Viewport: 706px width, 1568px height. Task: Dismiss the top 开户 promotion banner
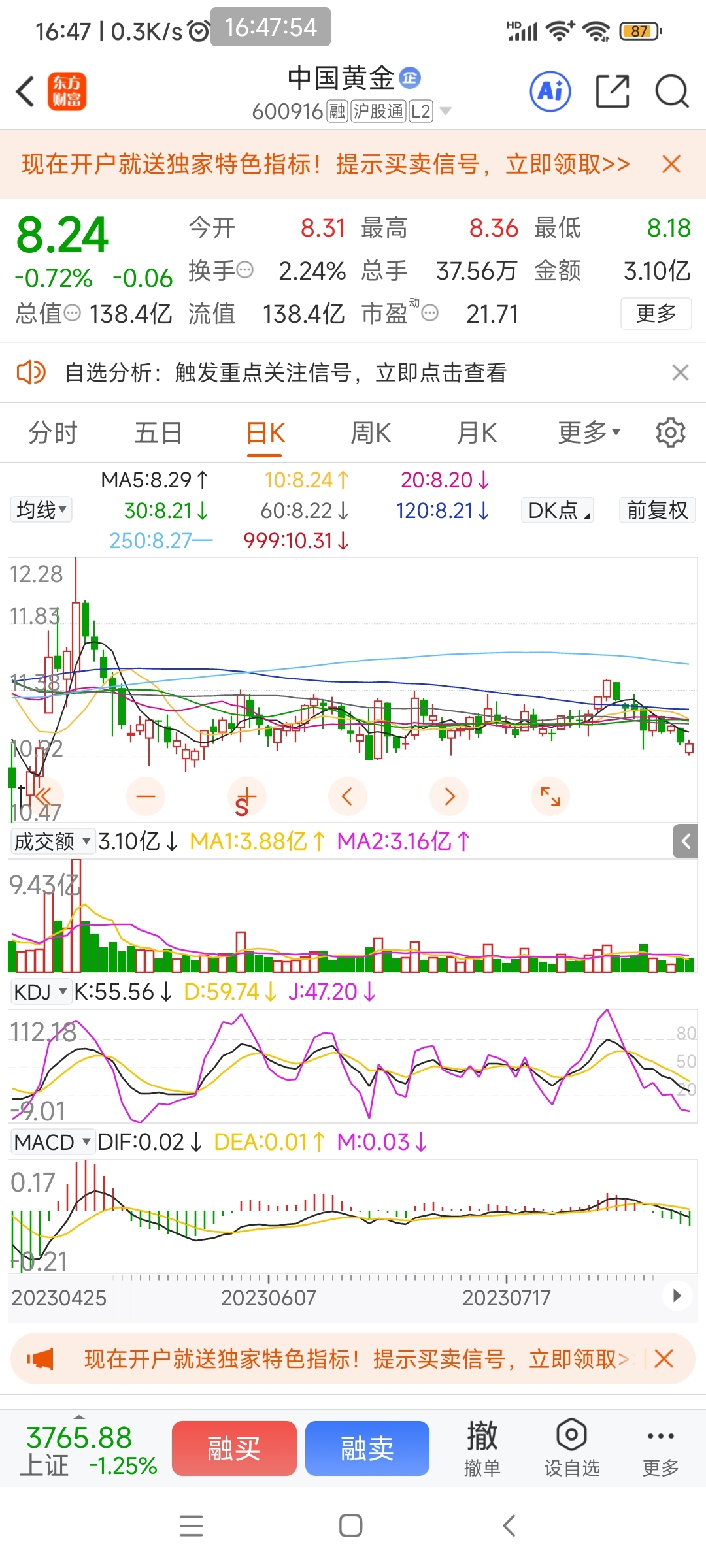(x=671, y=164)
